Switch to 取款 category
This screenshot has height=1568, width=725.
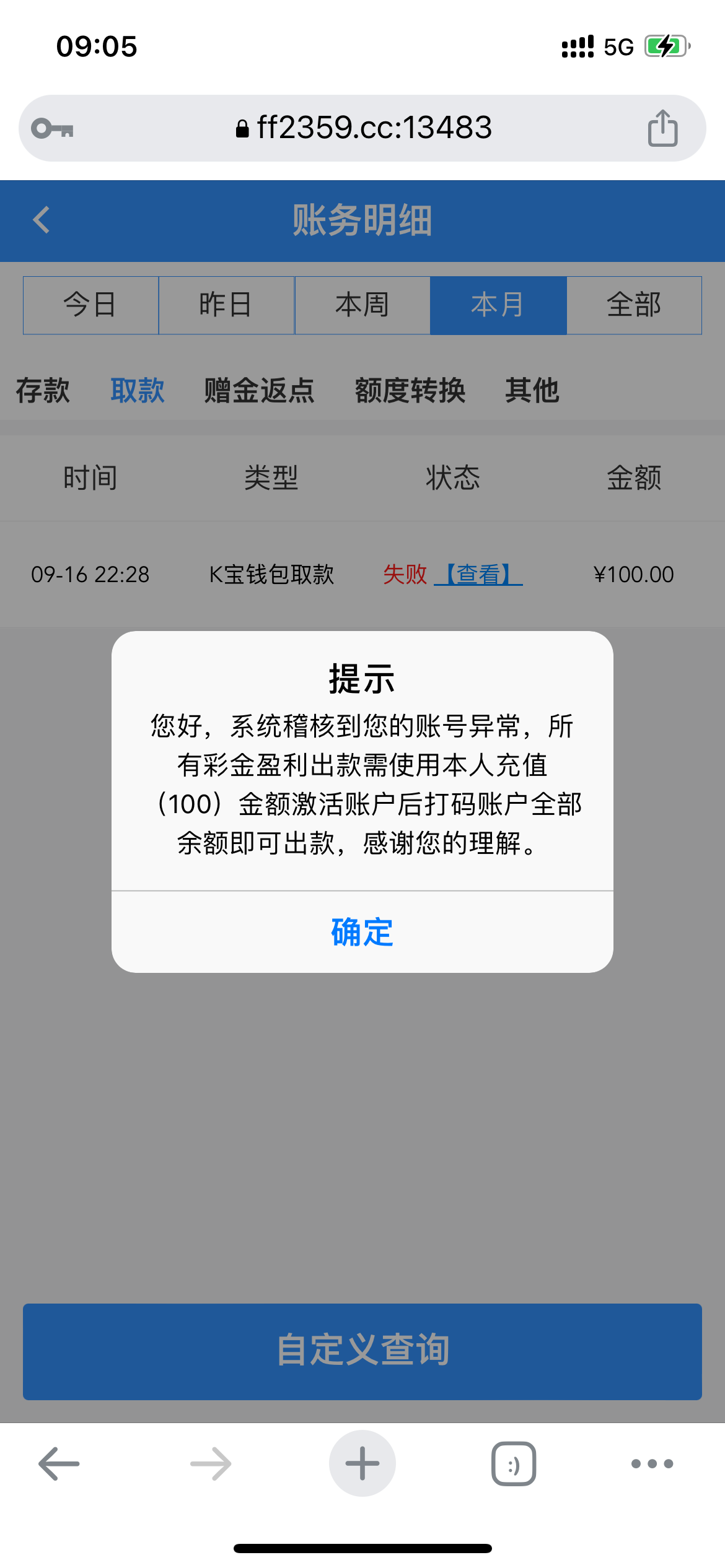138,391
